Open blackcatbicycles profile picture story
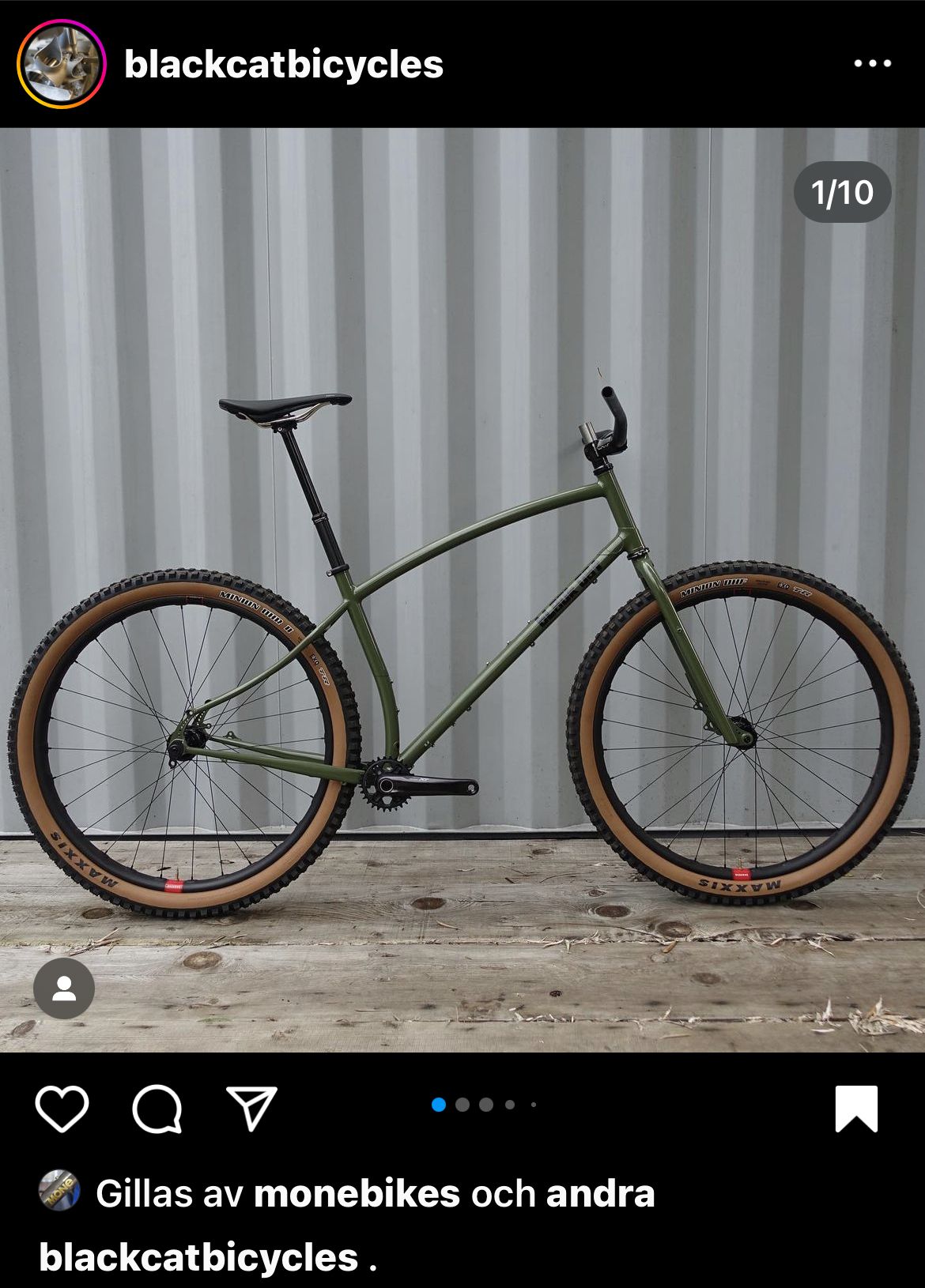925x1288 pixels. pyautogui.click(x=62, y=64)
